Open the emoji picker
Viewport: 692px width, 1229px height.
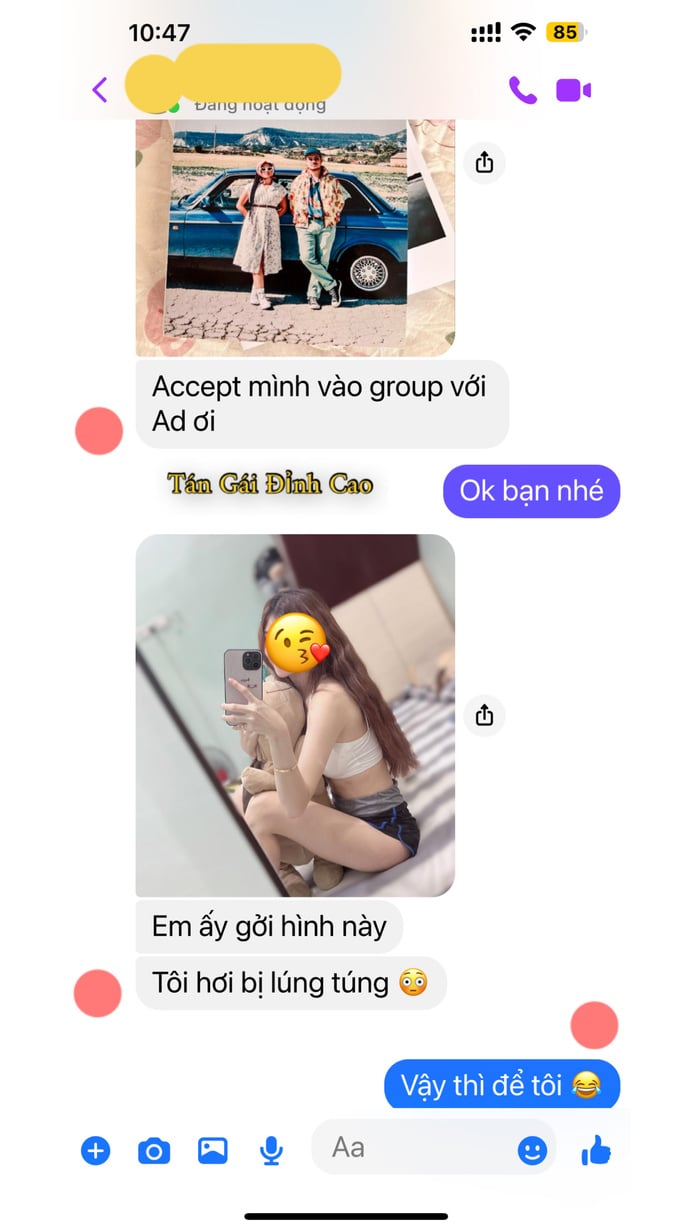point(532,1151)
